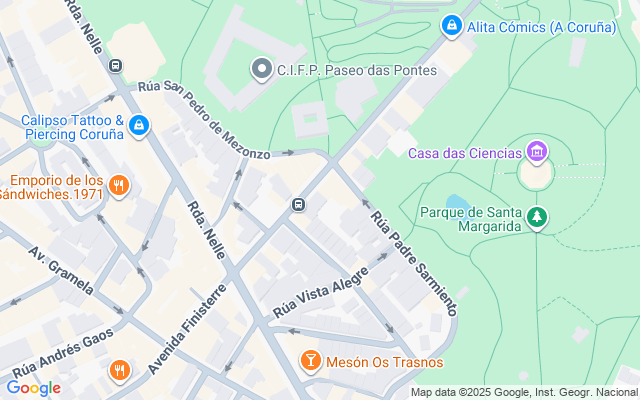Open the Mesón Os Trasnos bar marker
640x400 pixels.
[310, 361]
